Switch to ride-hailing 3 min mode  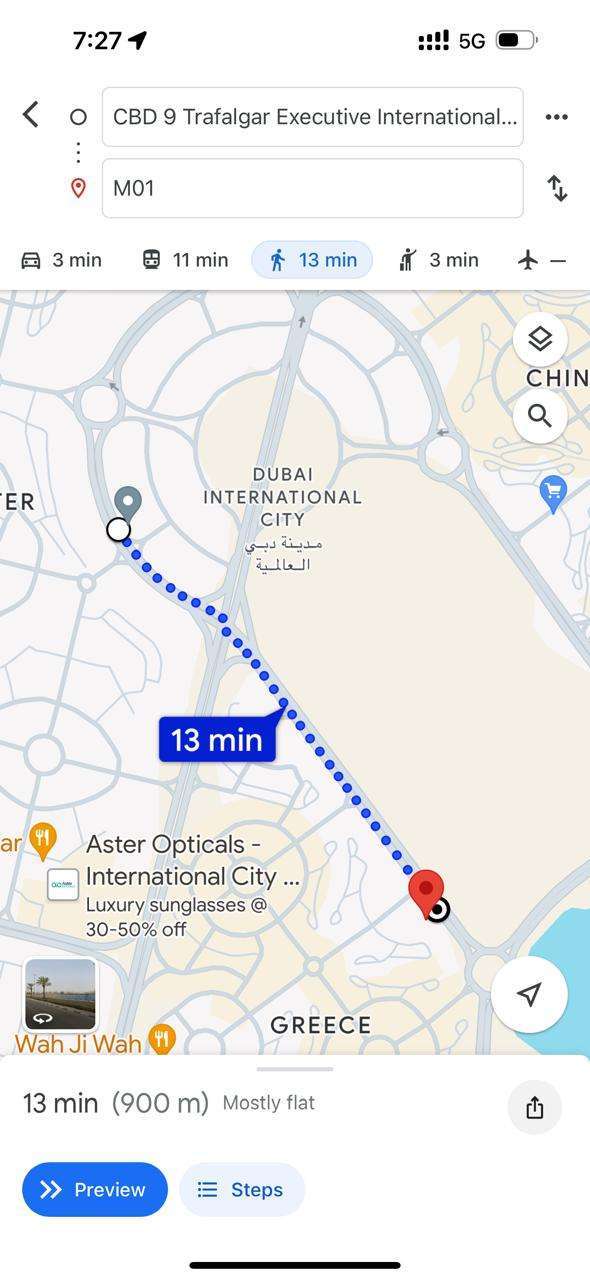pos(439,260)
